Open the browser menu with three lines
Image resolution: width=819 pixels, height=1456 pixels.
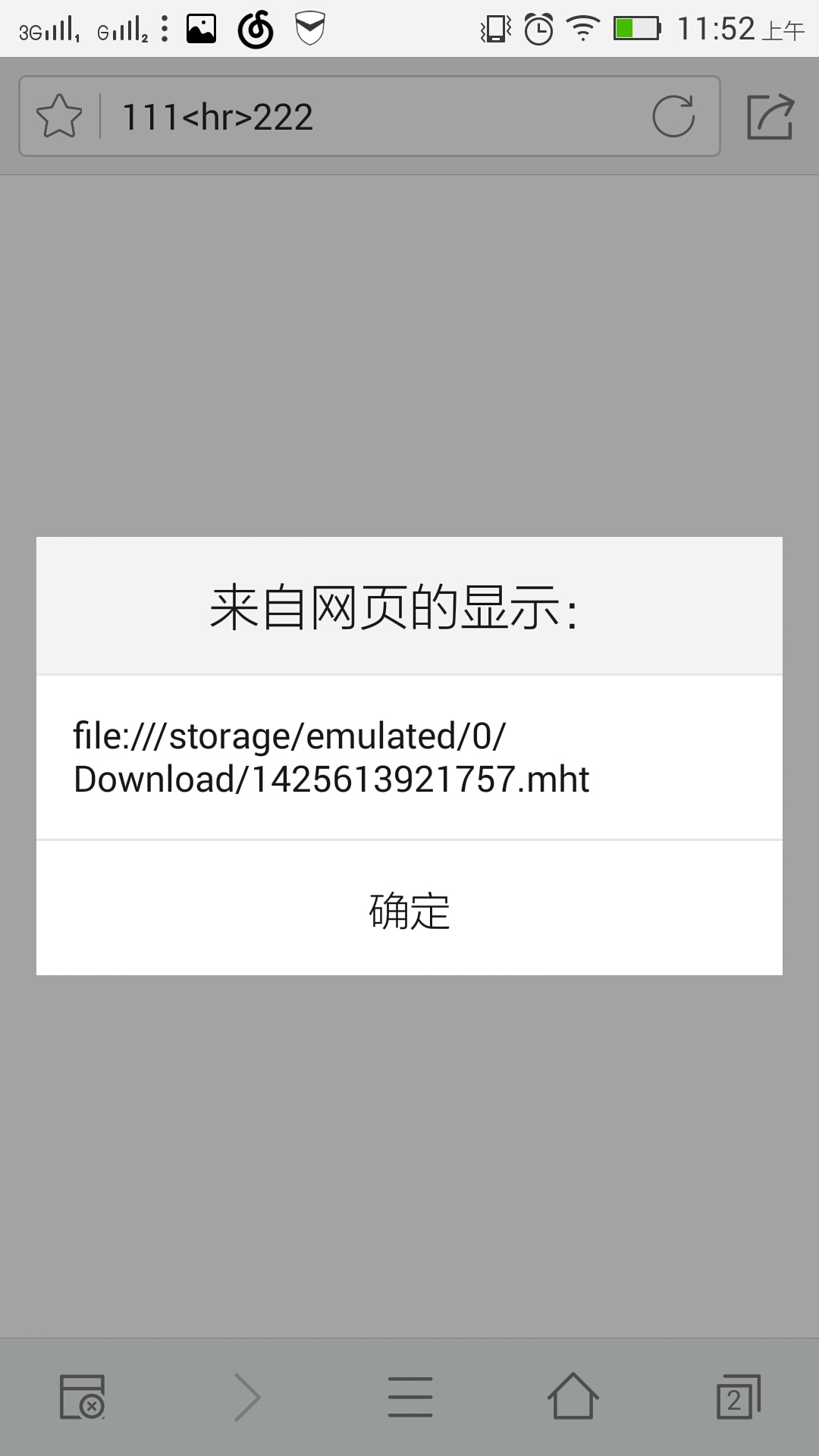410,1397
